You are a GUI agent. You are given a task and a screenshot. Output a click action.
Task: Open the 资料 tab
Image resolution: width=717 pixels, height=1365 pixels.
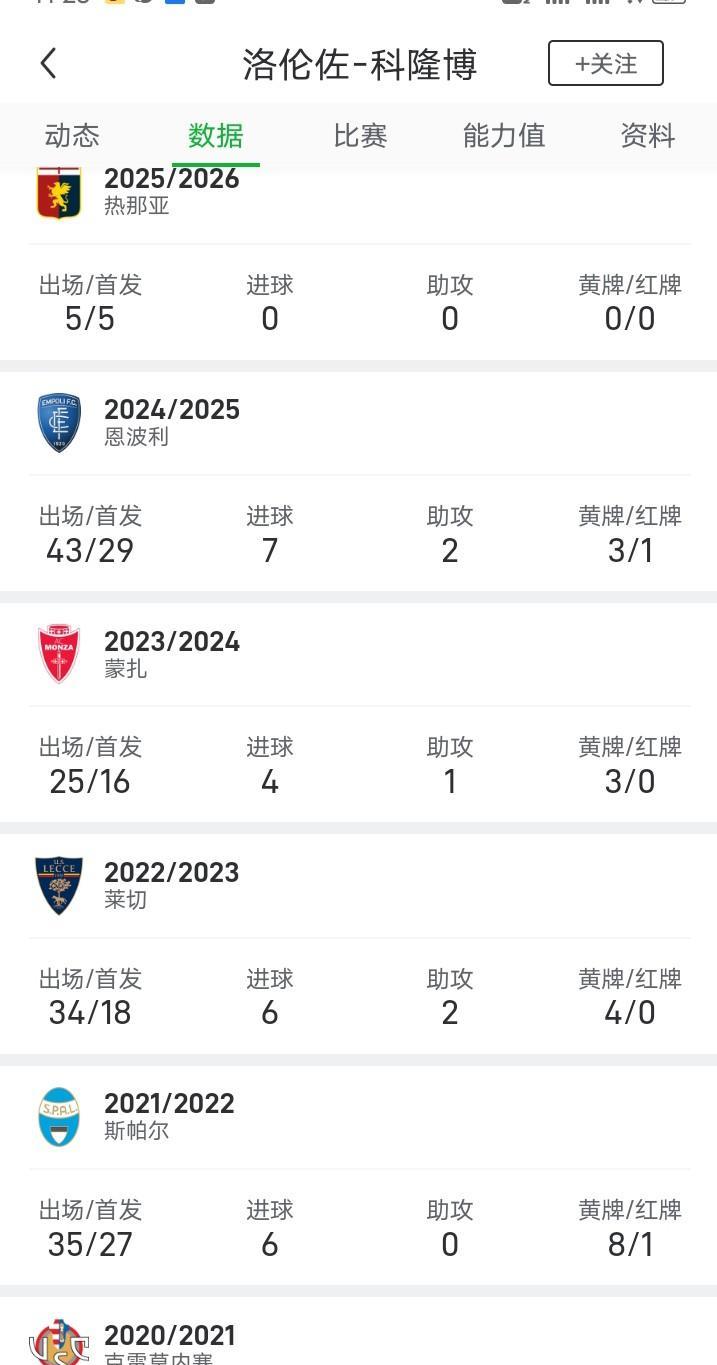click(x=648, y=136)
